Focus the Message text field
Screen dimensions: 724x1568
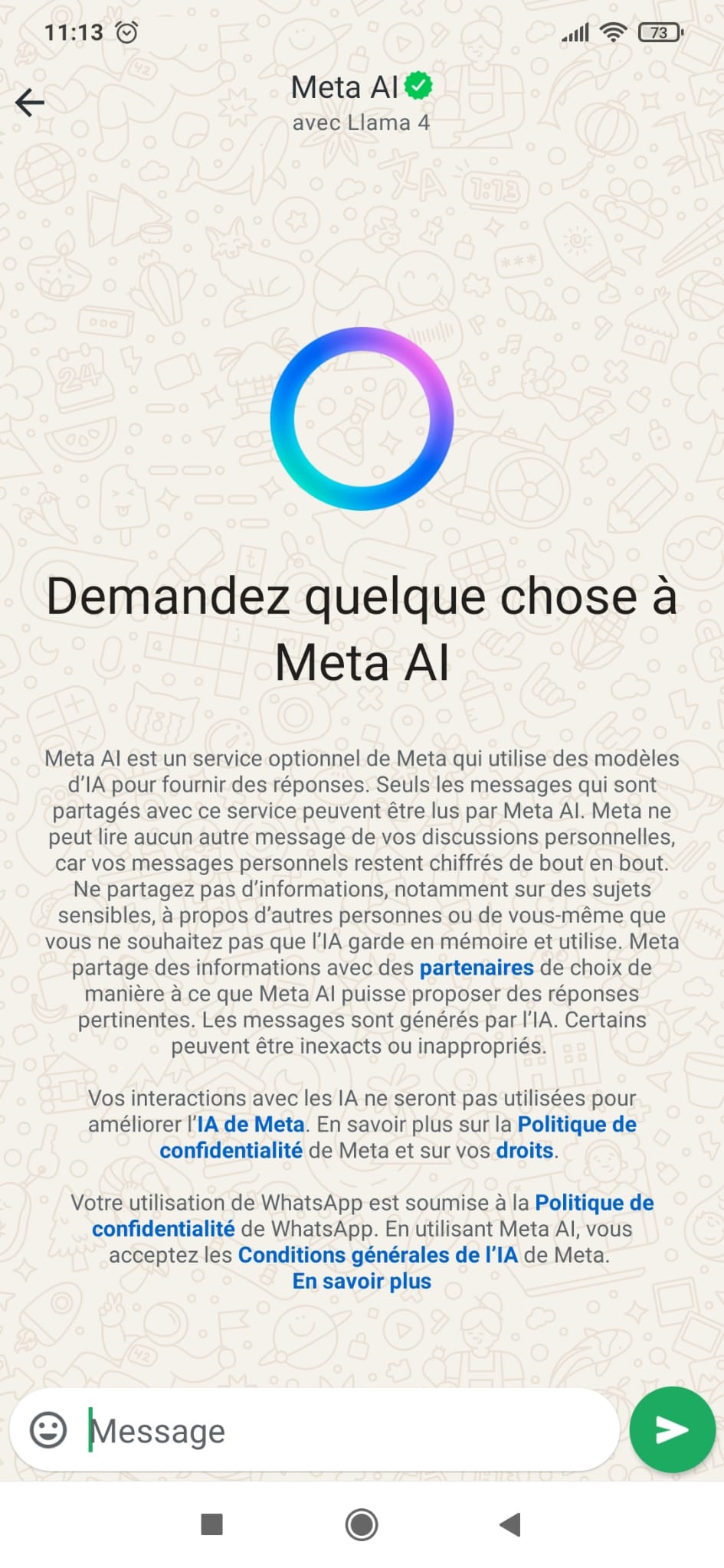[345, 1429]
